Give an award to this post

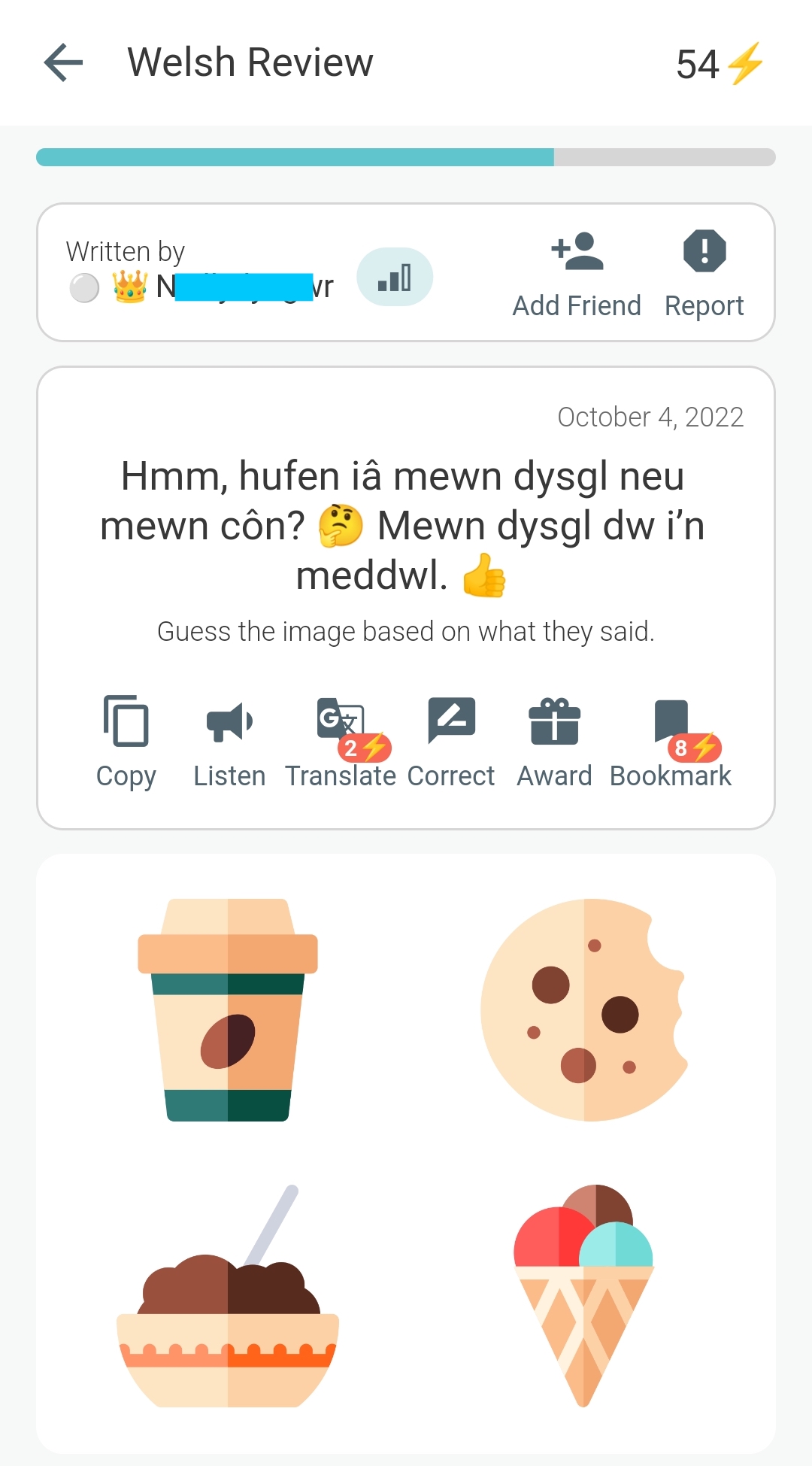click(554, 742)
